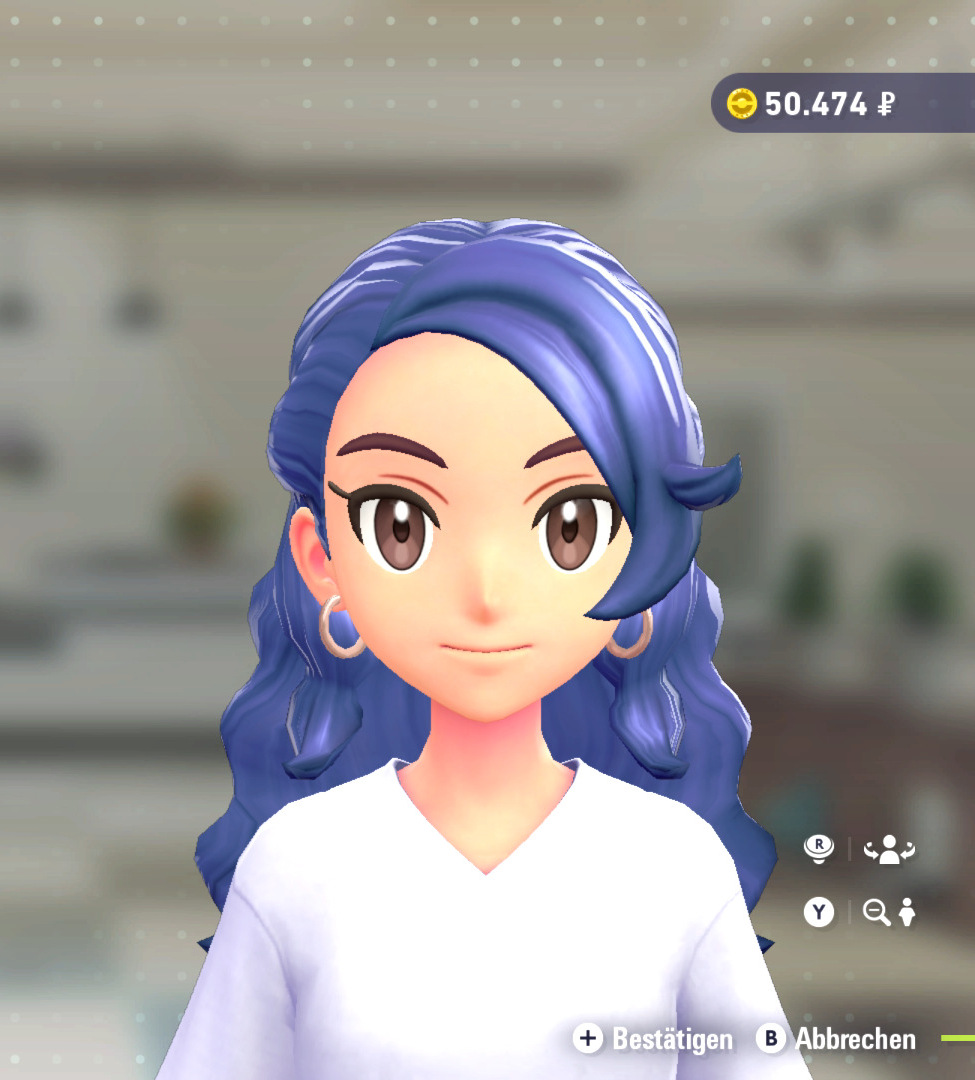Screen dimensions: 975x1080
Task: Confirm the hairstyle with Bestätigen
Action: point(655,1039)
